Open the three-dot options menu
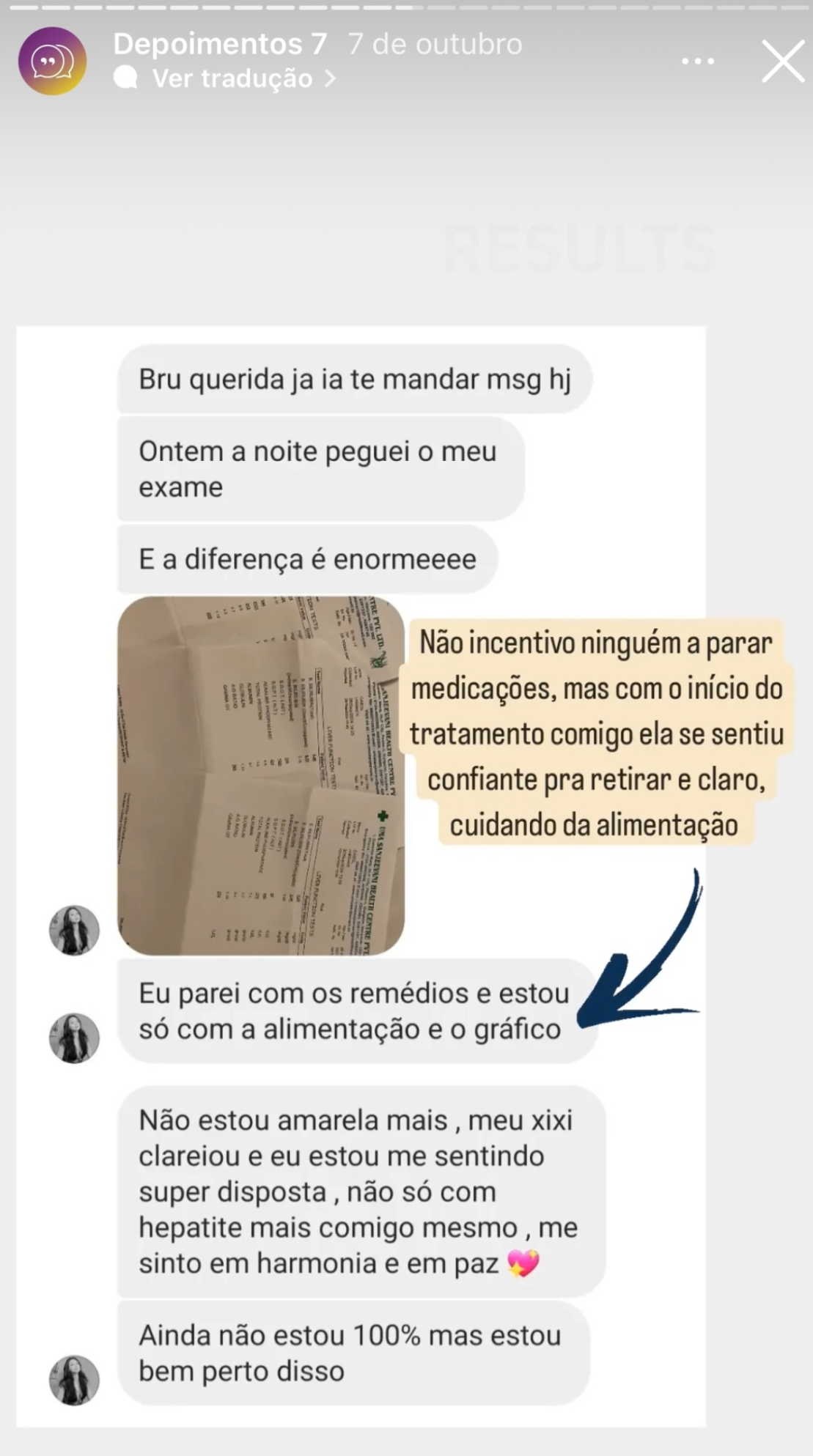The width and height of the screenshot is (813, 1456). pos(697,62)
